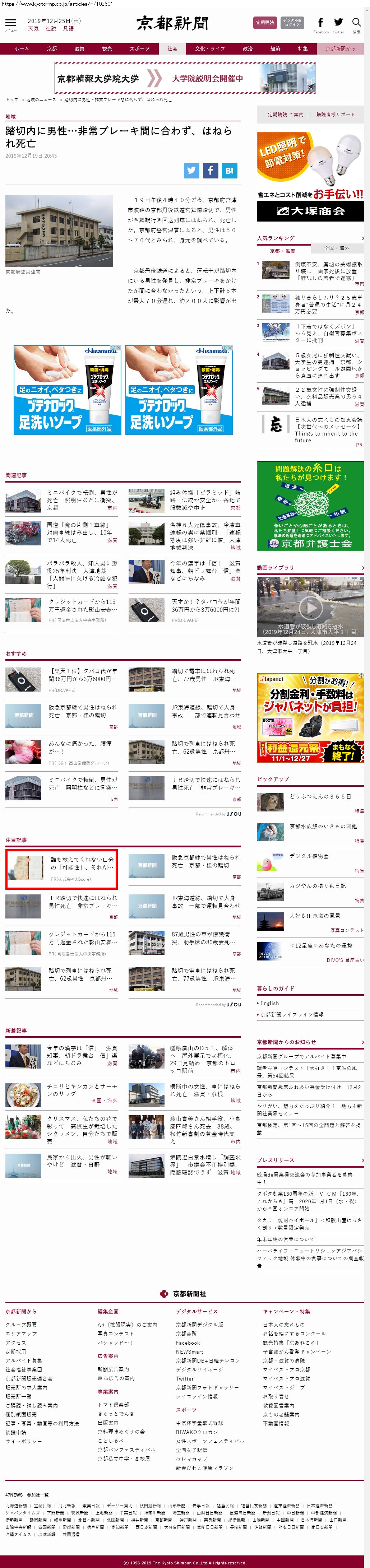Go to the 政治 section
Screen dimensions: 370x1568
coord(248,49)
